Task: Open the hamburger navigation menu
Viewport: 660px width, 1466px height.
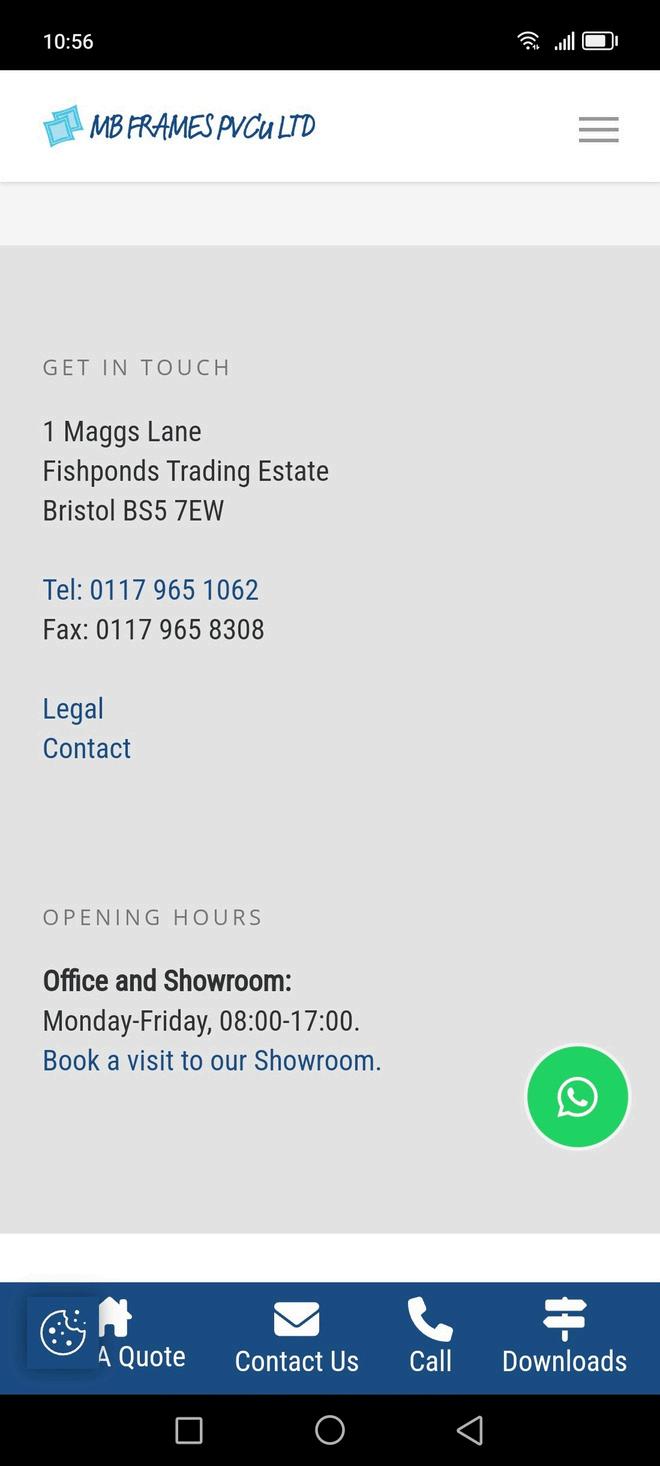Action: click(x=598, y=129)
